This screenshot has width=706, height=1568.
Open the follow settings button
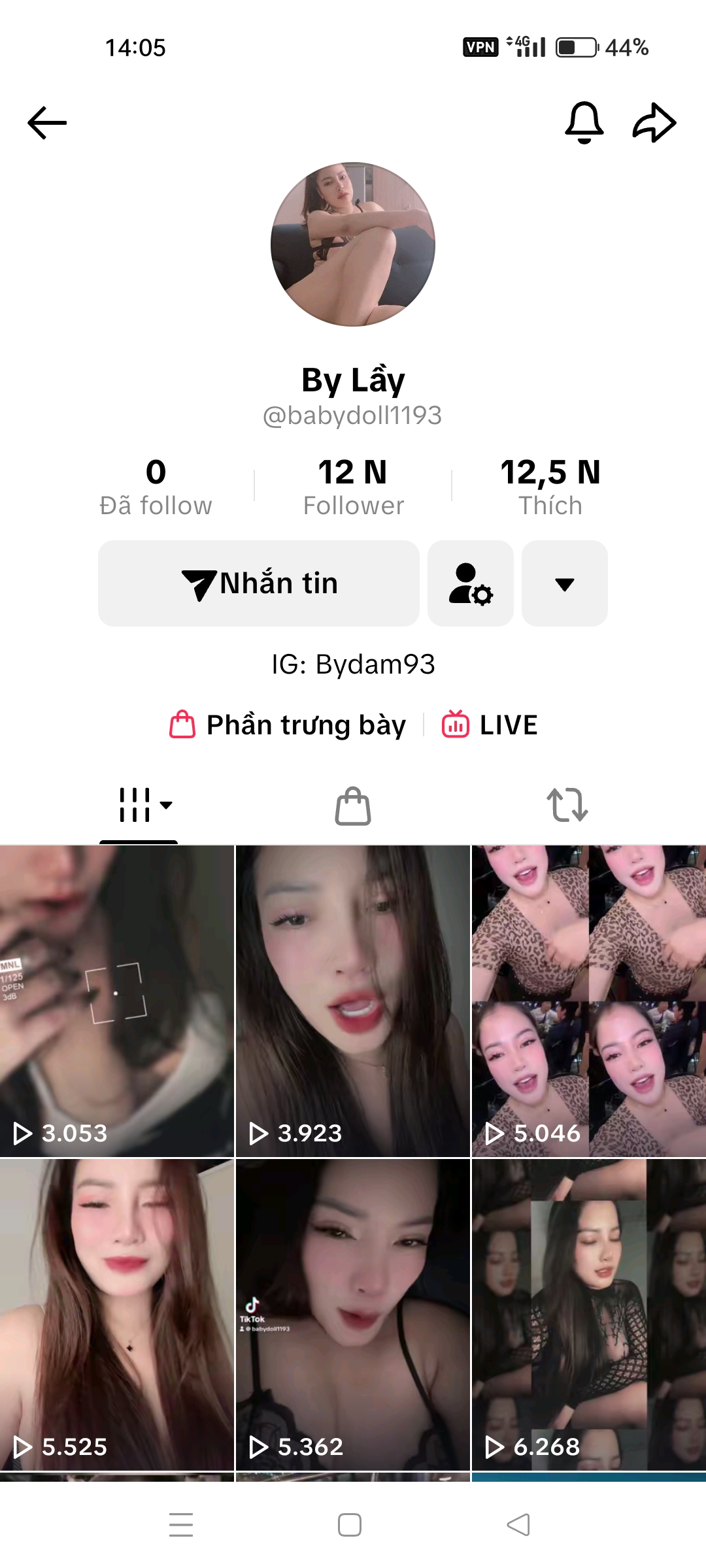[x=471, y=583]
